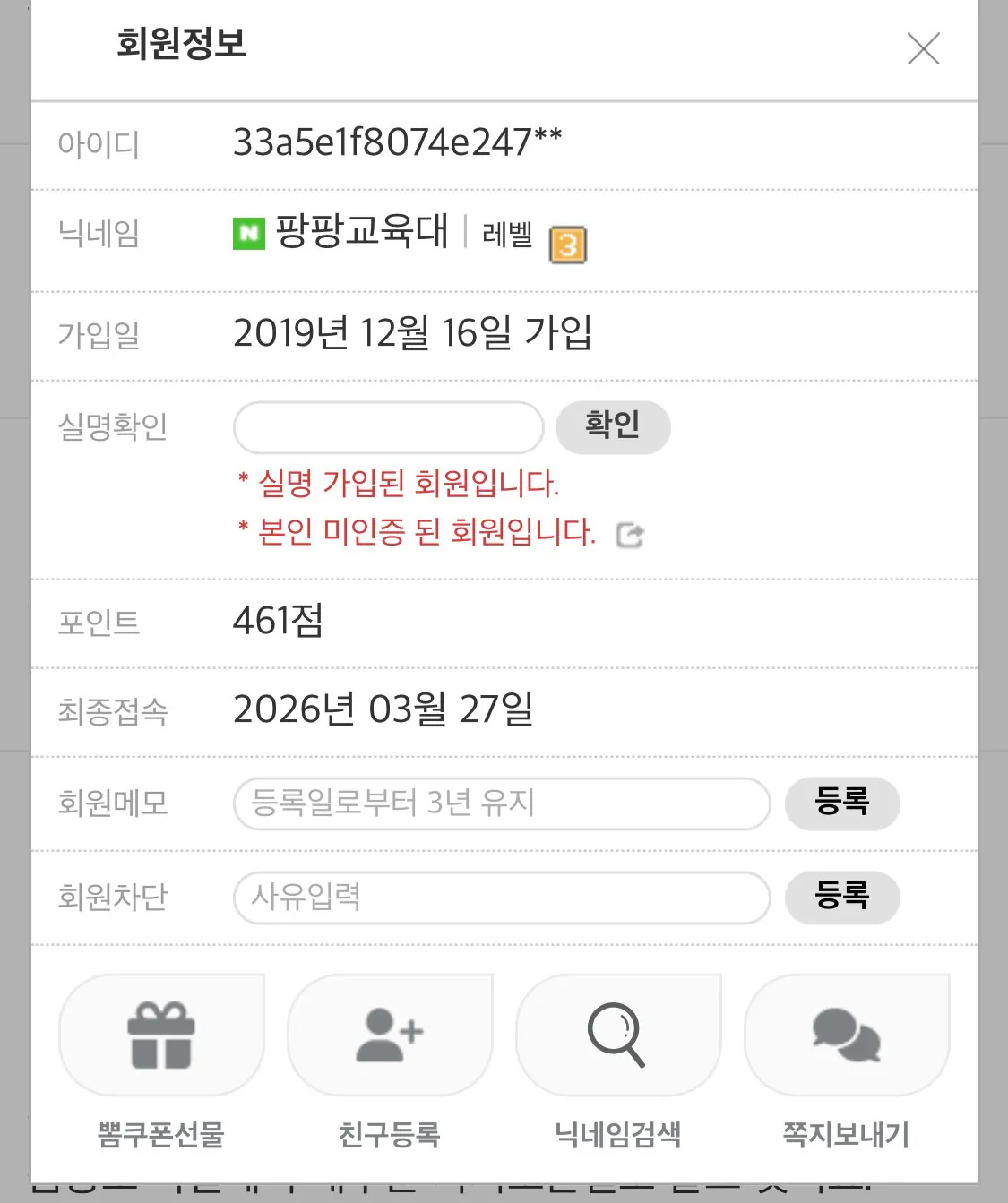Tap 등록 next to 회원차단
This screenshot has width=1008, height=1203.
841,897
